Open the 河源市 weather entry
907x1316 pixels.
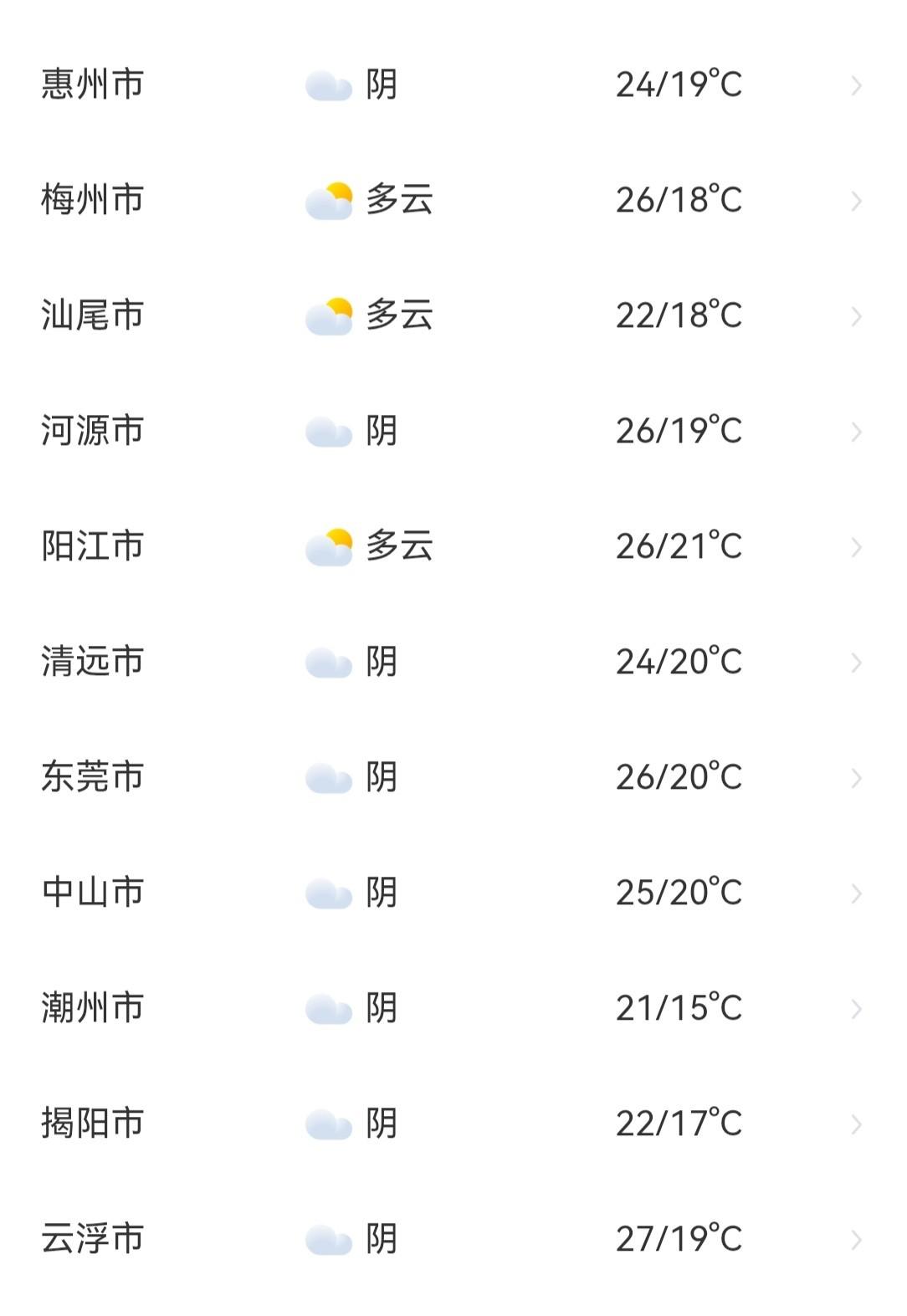453,431
